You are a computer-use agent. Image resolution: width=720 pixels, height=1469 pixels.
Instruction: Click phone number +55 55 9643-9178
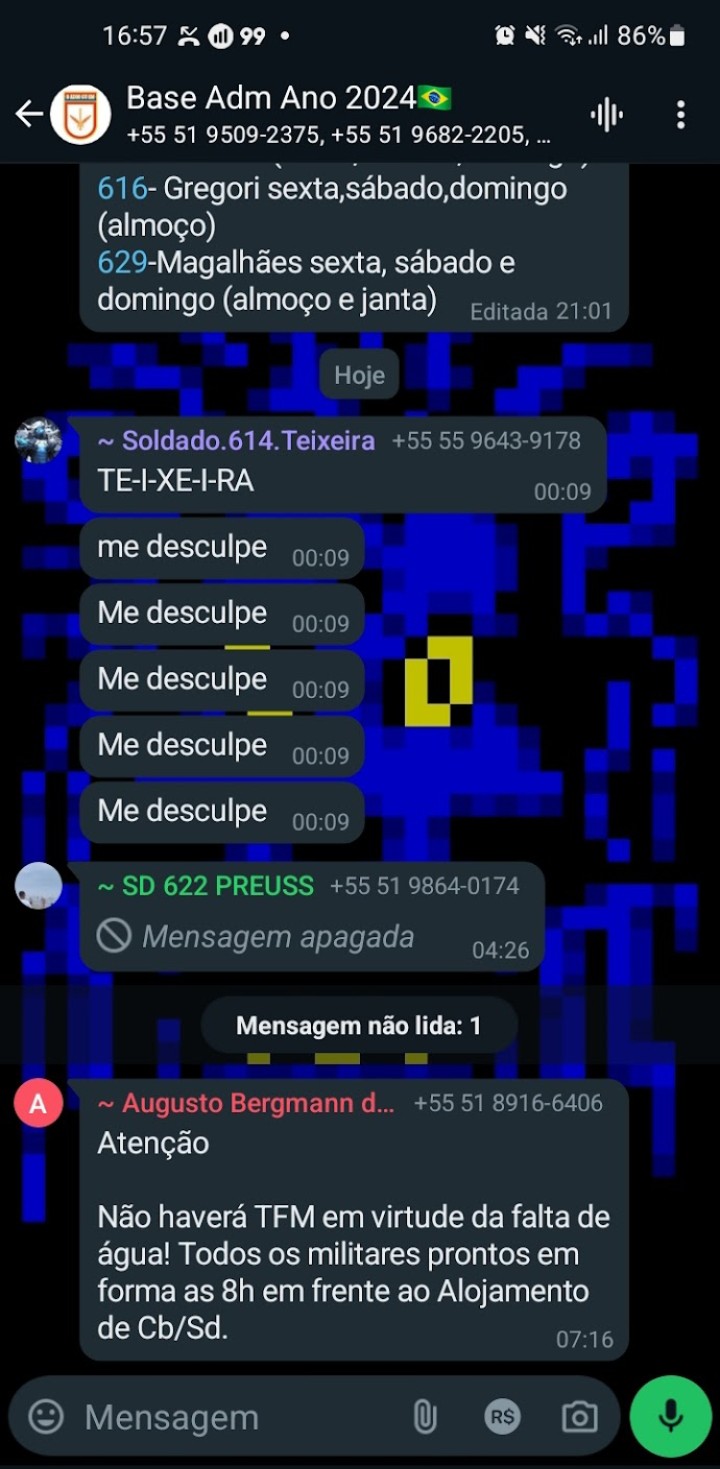(497, 438)
